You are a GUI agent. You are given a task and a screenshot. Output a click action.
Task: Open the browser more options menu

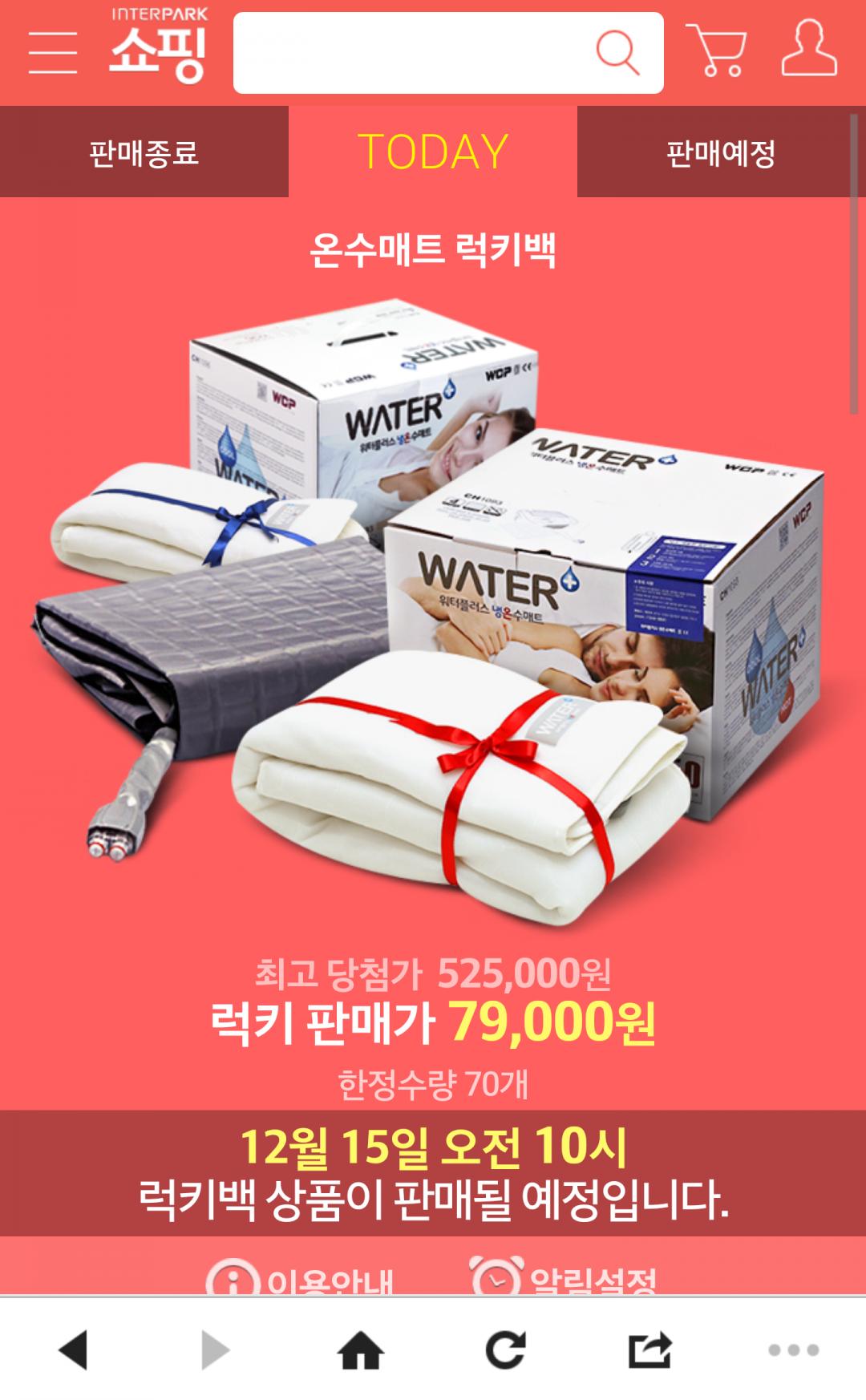[x=793, y=1350]
